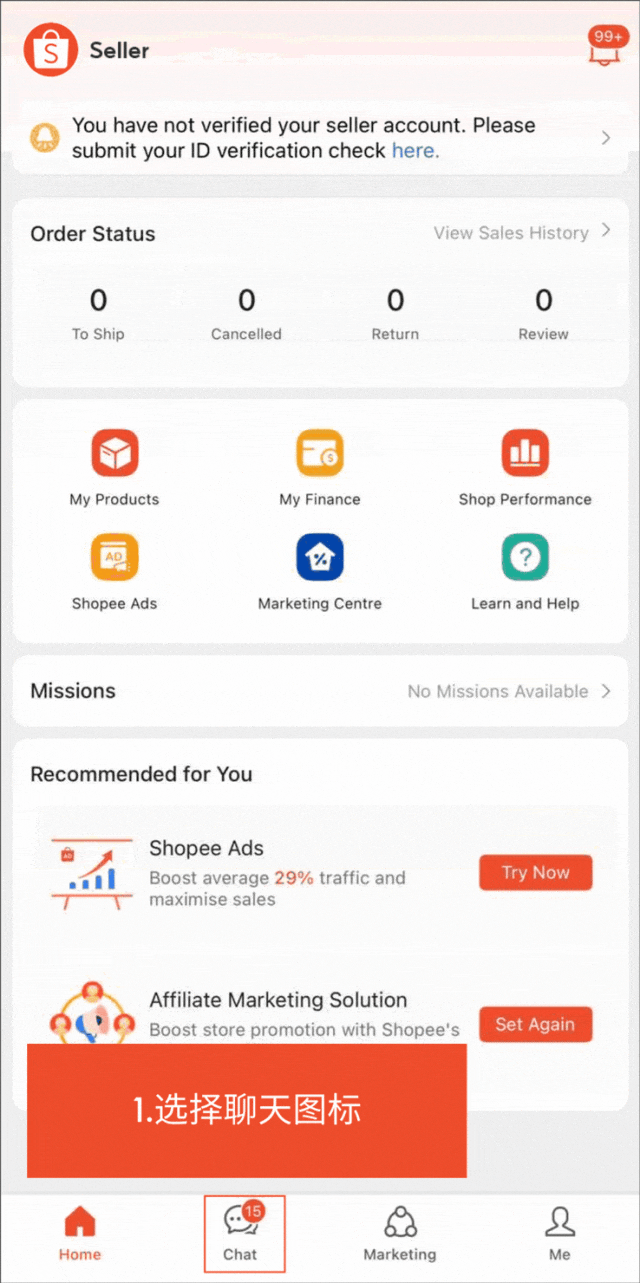Expand the Missions row
The width and height of the screenshot is (640, 1283).
[x=320, y=691]
